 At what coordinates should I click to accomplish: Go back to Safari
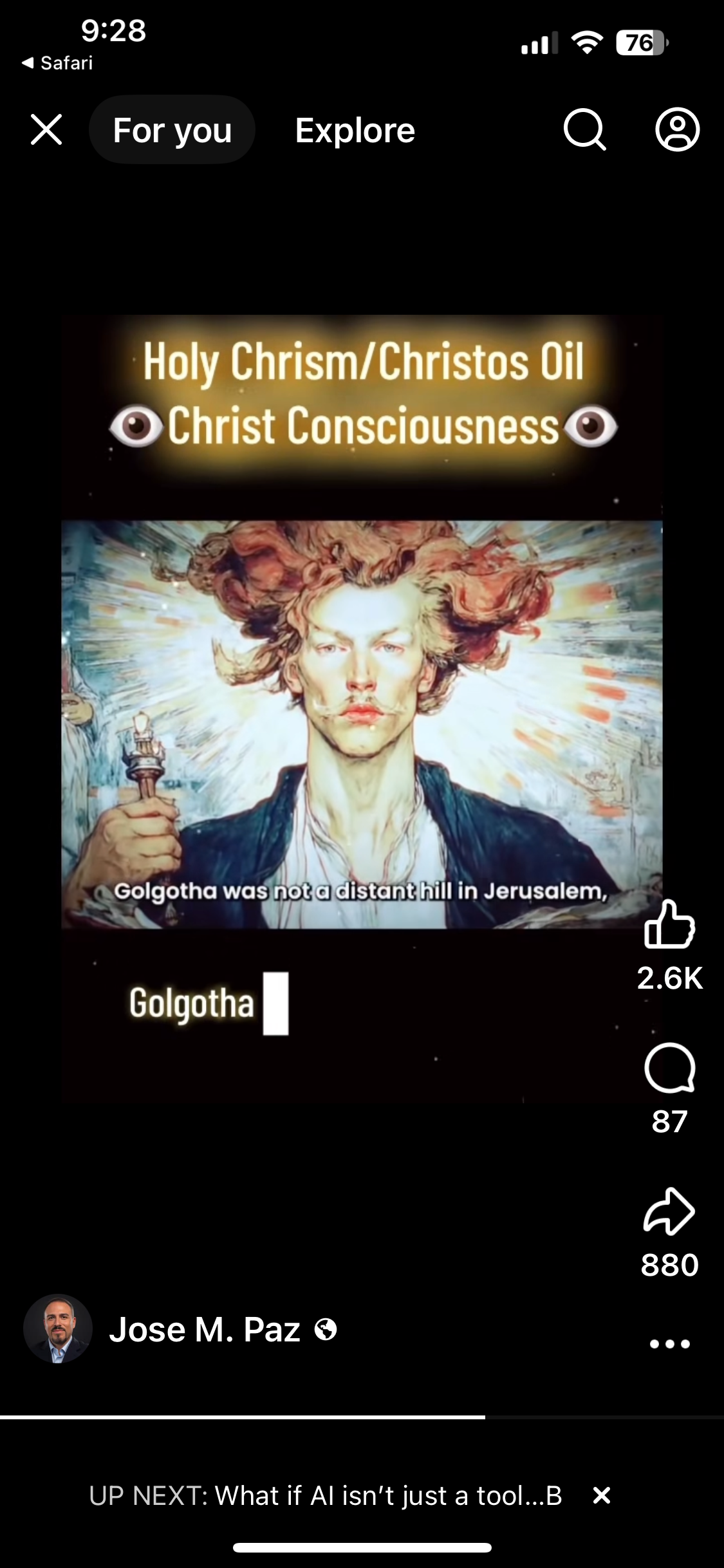click(58, 63)
